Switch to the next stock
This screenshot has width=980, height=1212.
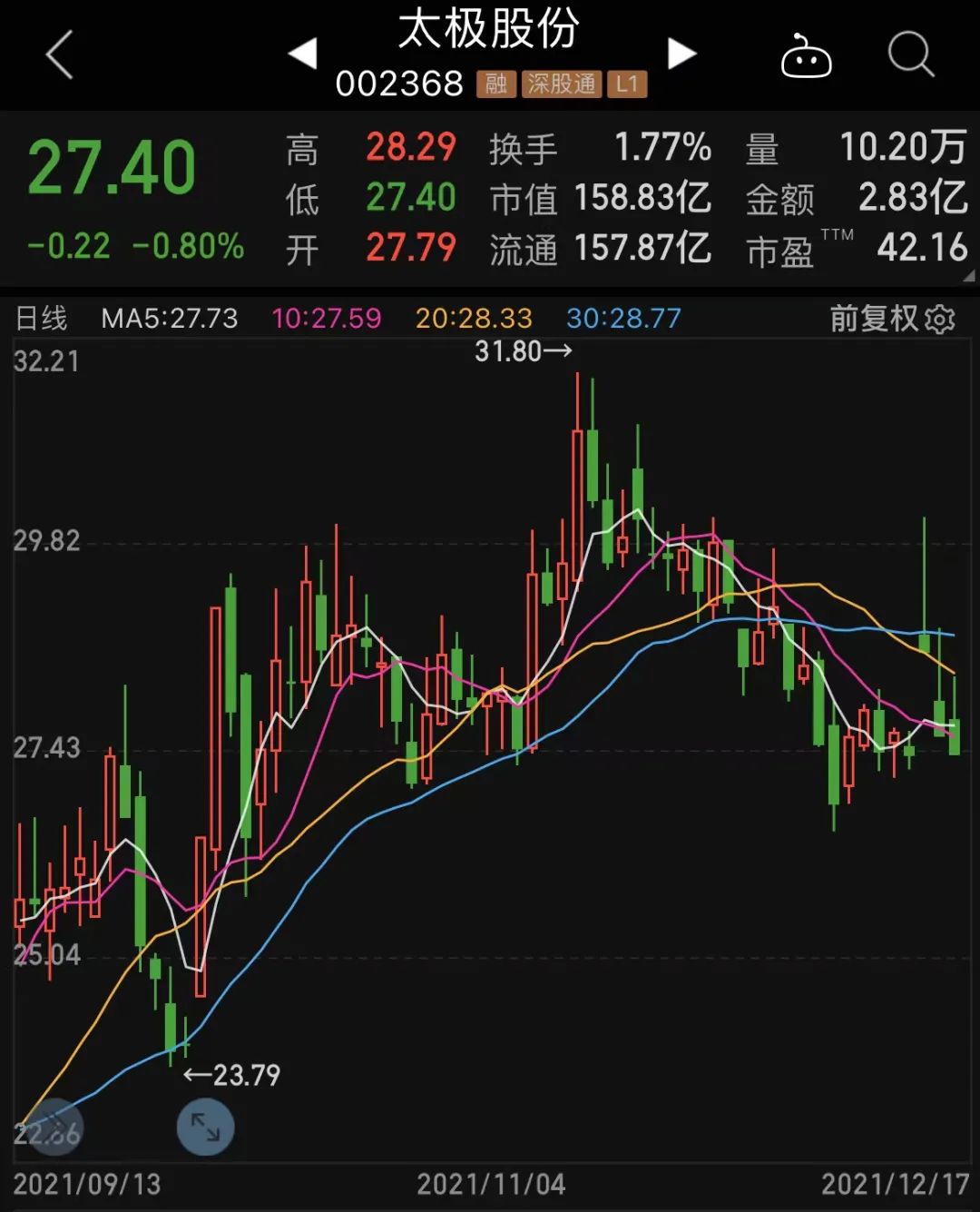[x=681, y=54]
